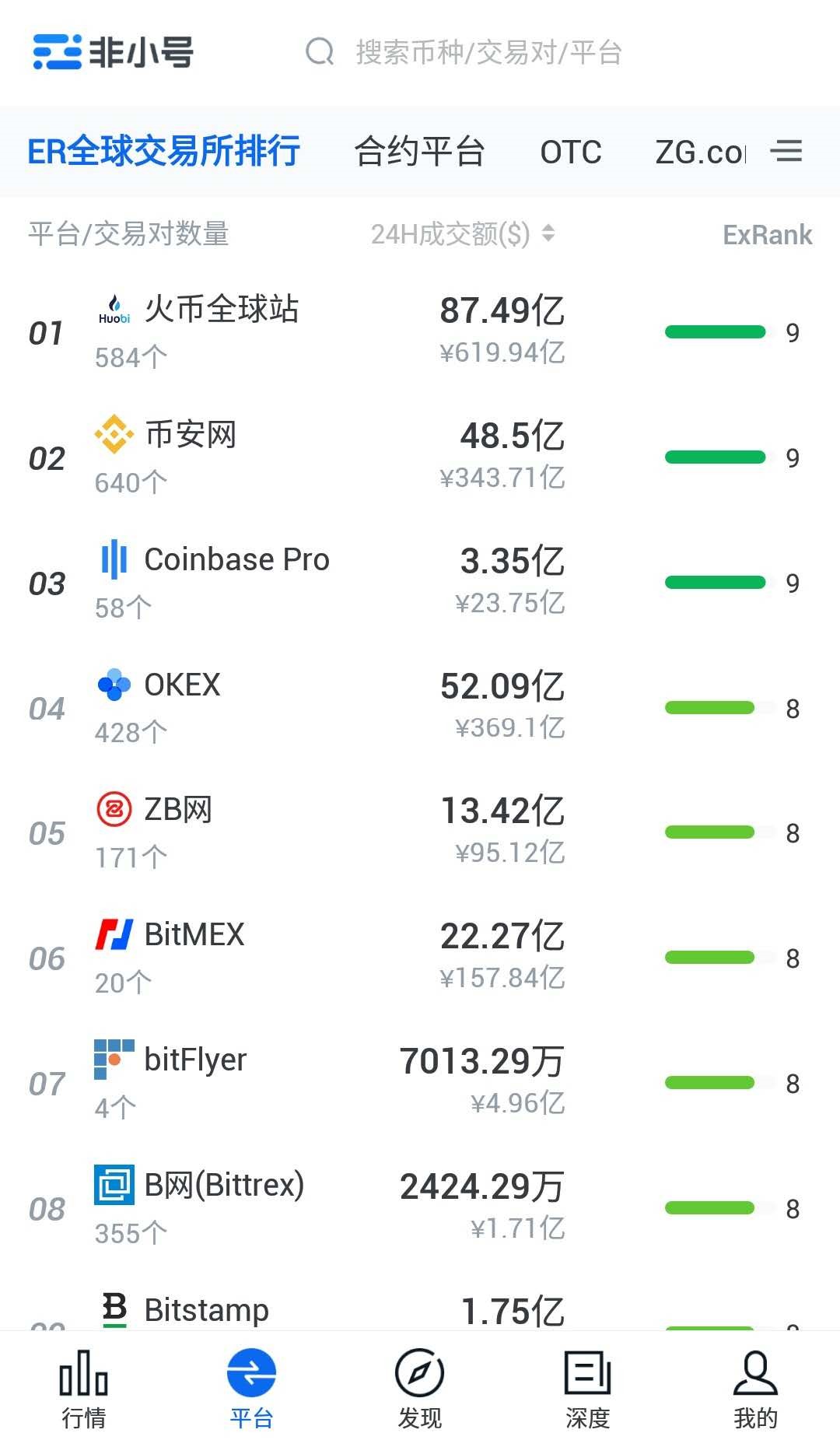
Task: Open the OTC tab
Action: (x=572, y=152)
